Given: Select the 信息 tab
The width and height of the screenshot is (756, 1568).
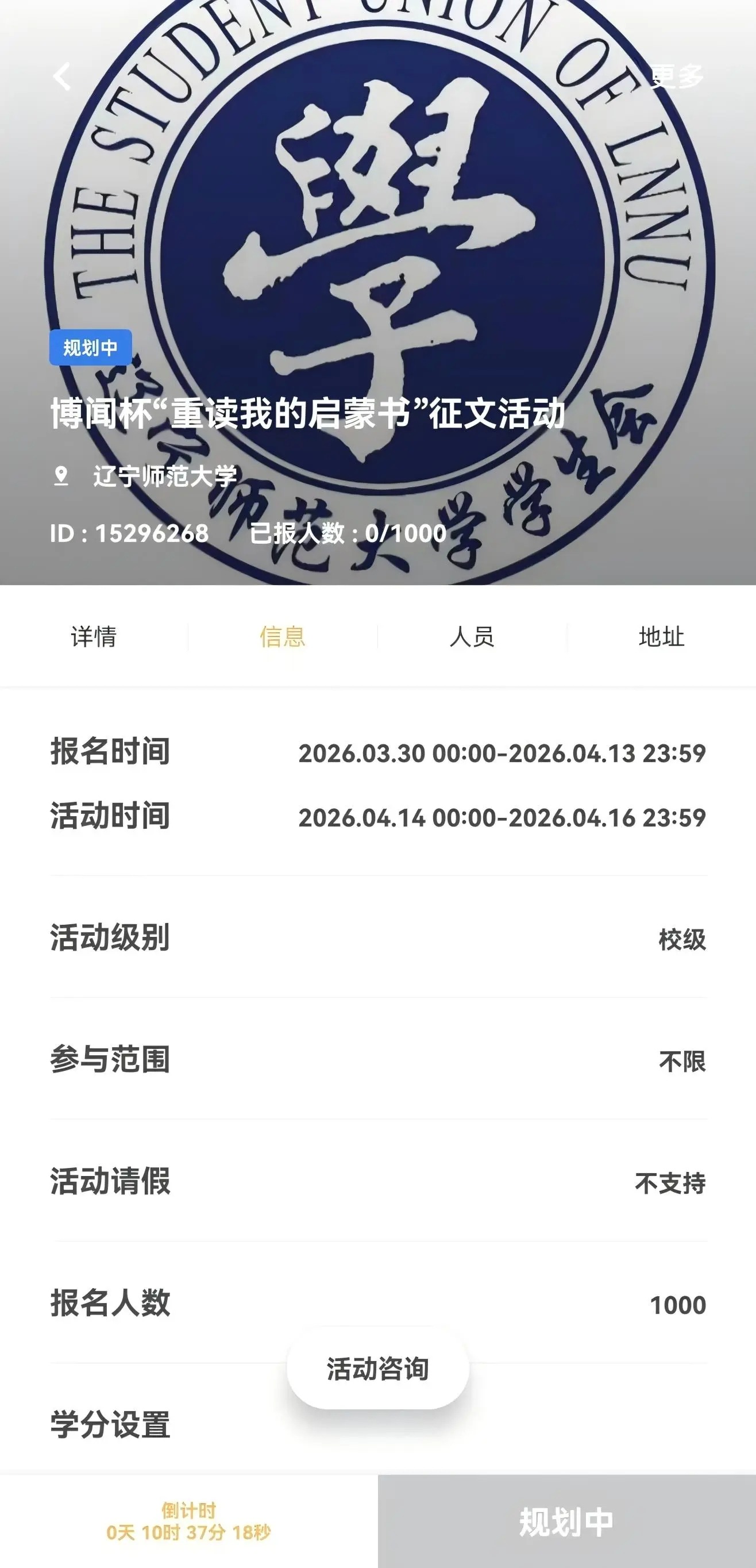Looking at the screenshot, I should pos(283,637).
